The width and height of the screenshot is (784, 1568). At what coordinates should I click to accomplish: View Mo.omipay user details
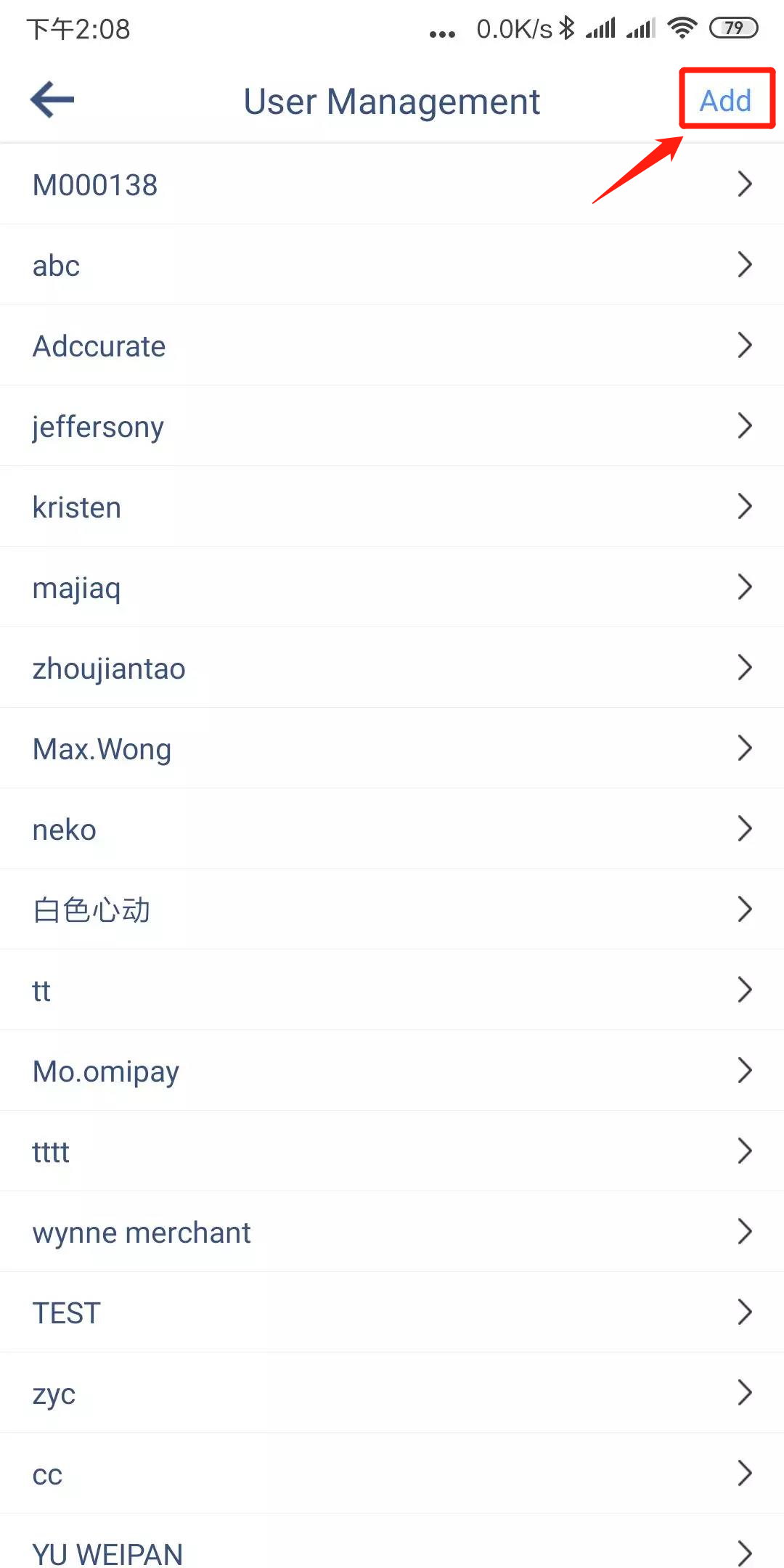pos(392,1071)
